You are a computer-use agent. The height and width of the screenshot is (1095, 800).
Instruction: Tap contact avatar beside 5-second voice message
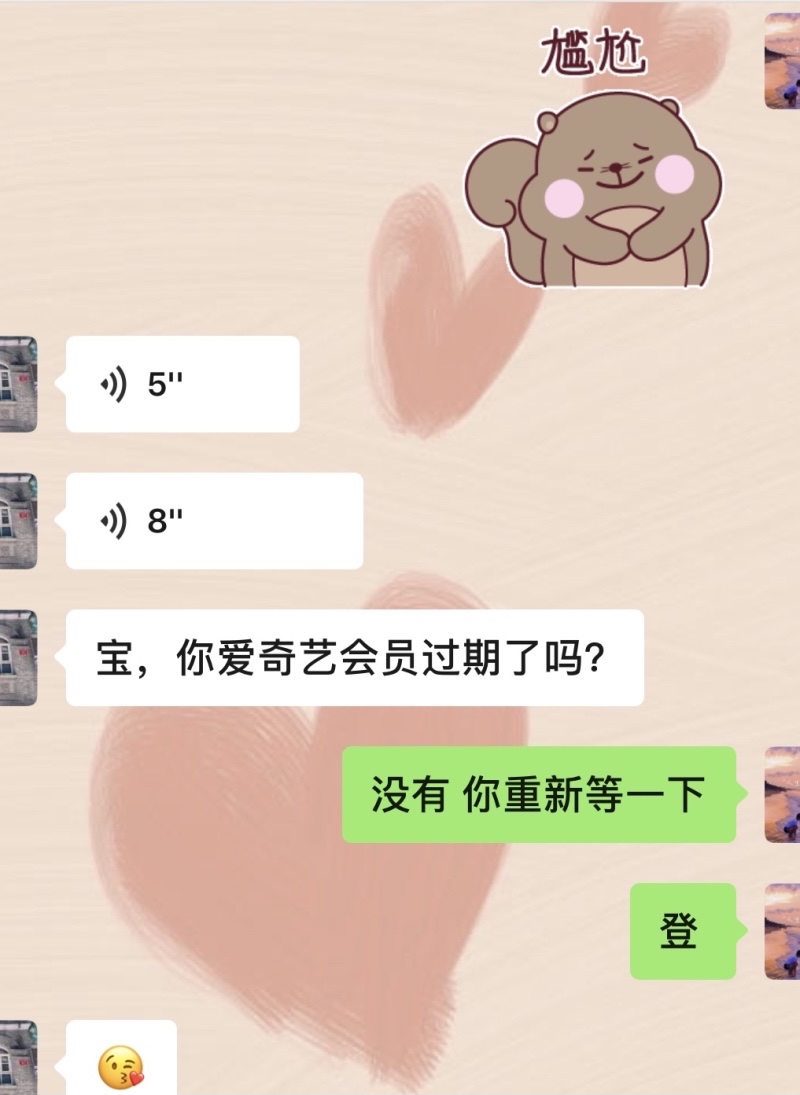pyautogui.click(x=18, y=384)
